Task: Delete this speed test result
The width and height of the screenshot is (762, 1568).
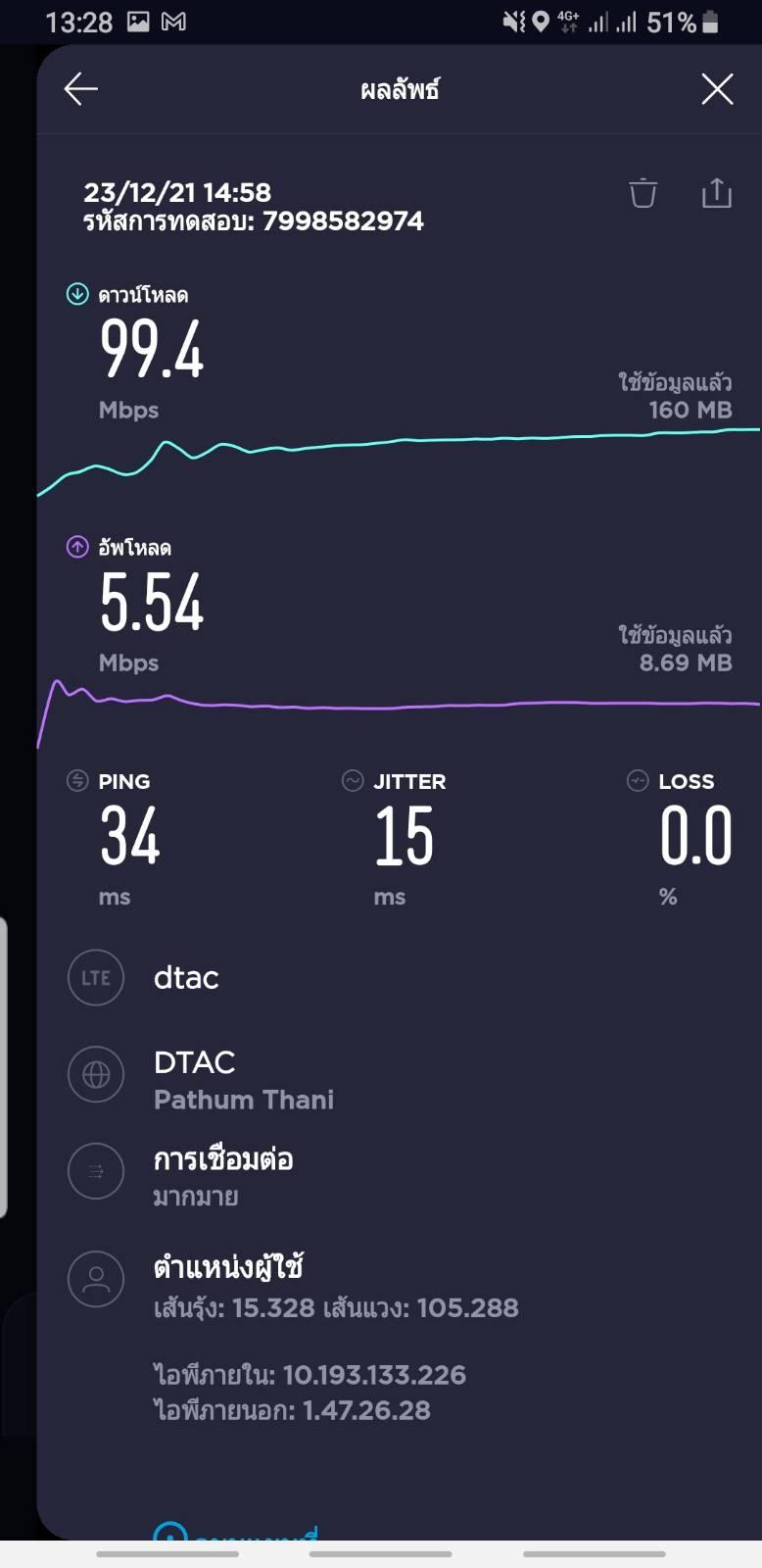Action: [x=643, y=193]
